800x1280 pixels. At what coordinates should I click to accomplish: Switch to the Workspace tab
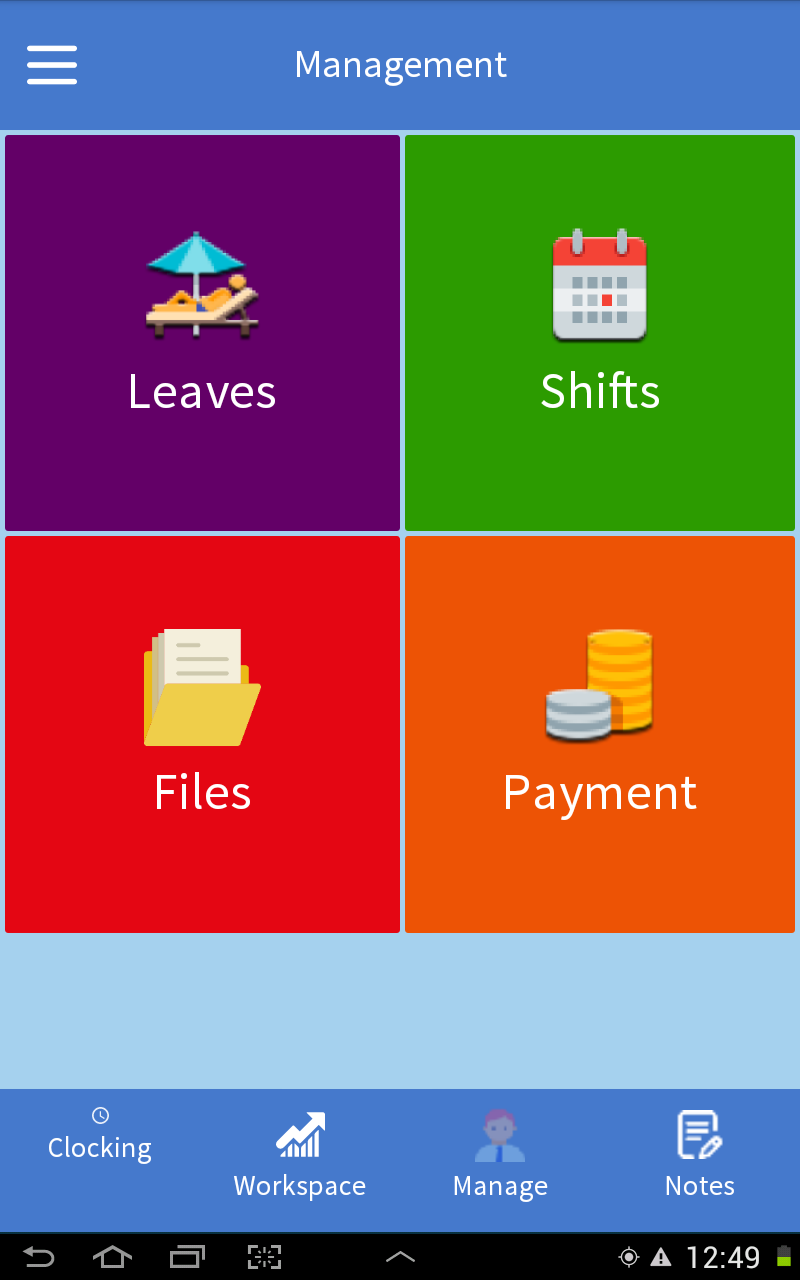click(300, 1158)
